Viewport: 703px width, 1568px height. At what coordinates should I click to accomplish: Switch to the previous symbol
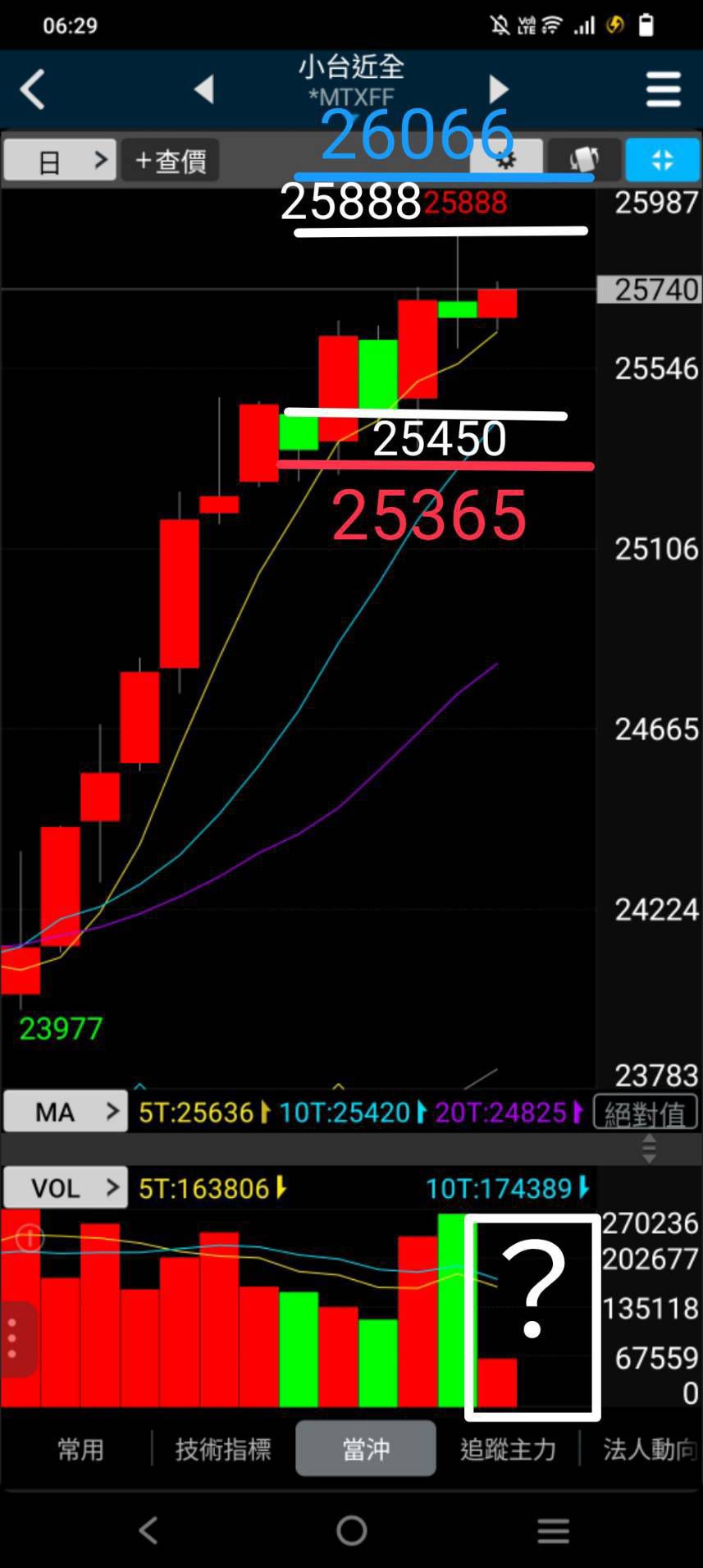coord(204,89)
